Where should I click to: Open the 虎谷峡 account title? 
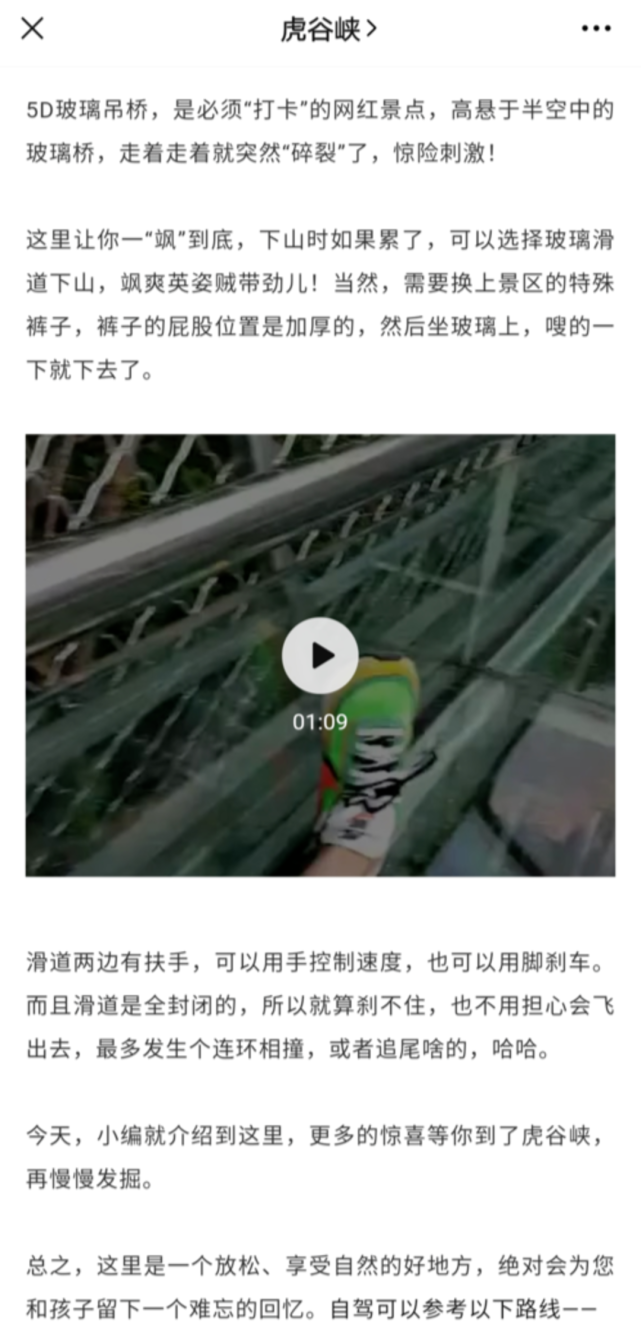pos(328,29)
